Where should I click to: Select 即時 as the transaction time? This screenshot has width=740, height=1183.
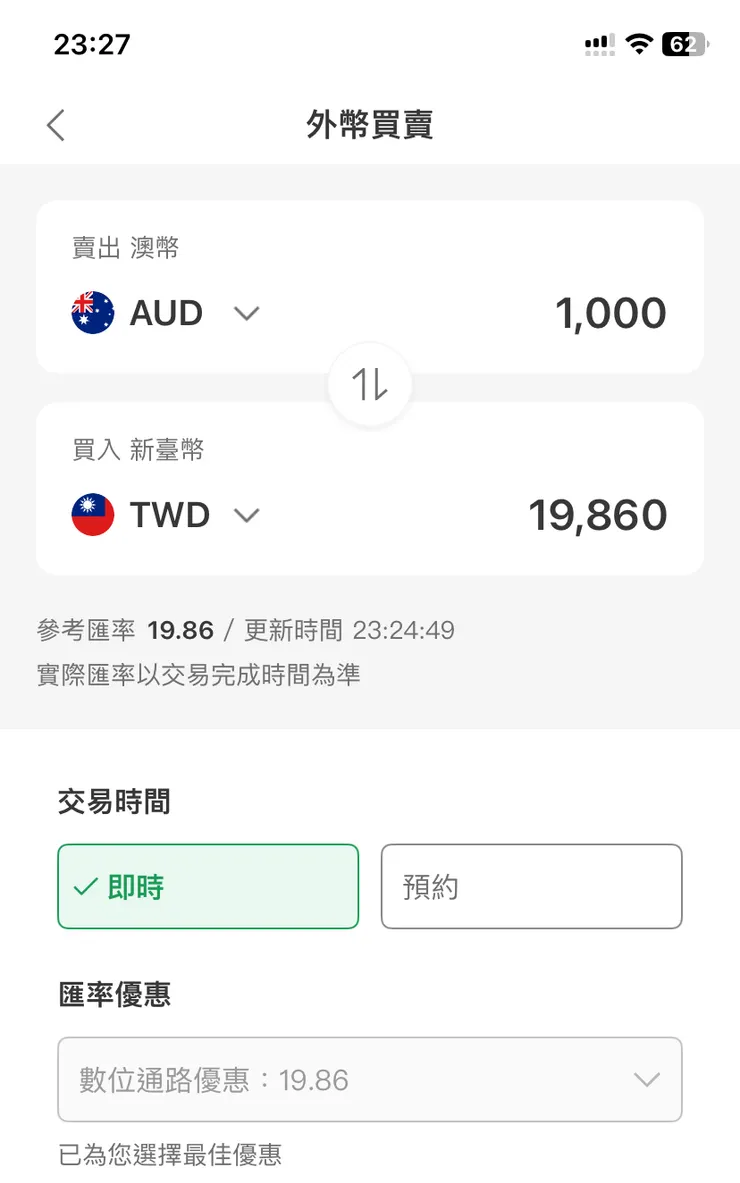click(x=208, y=887)
